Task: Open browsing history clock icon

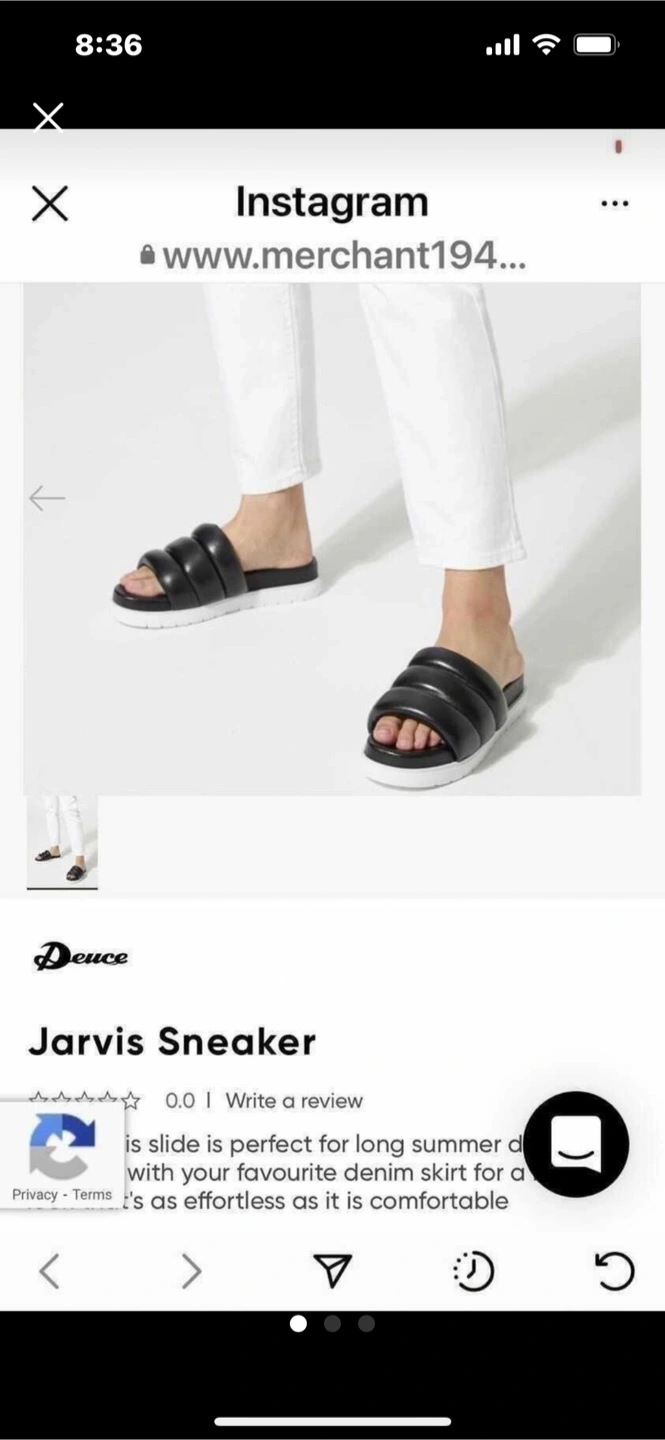Action: [473, 1271]
